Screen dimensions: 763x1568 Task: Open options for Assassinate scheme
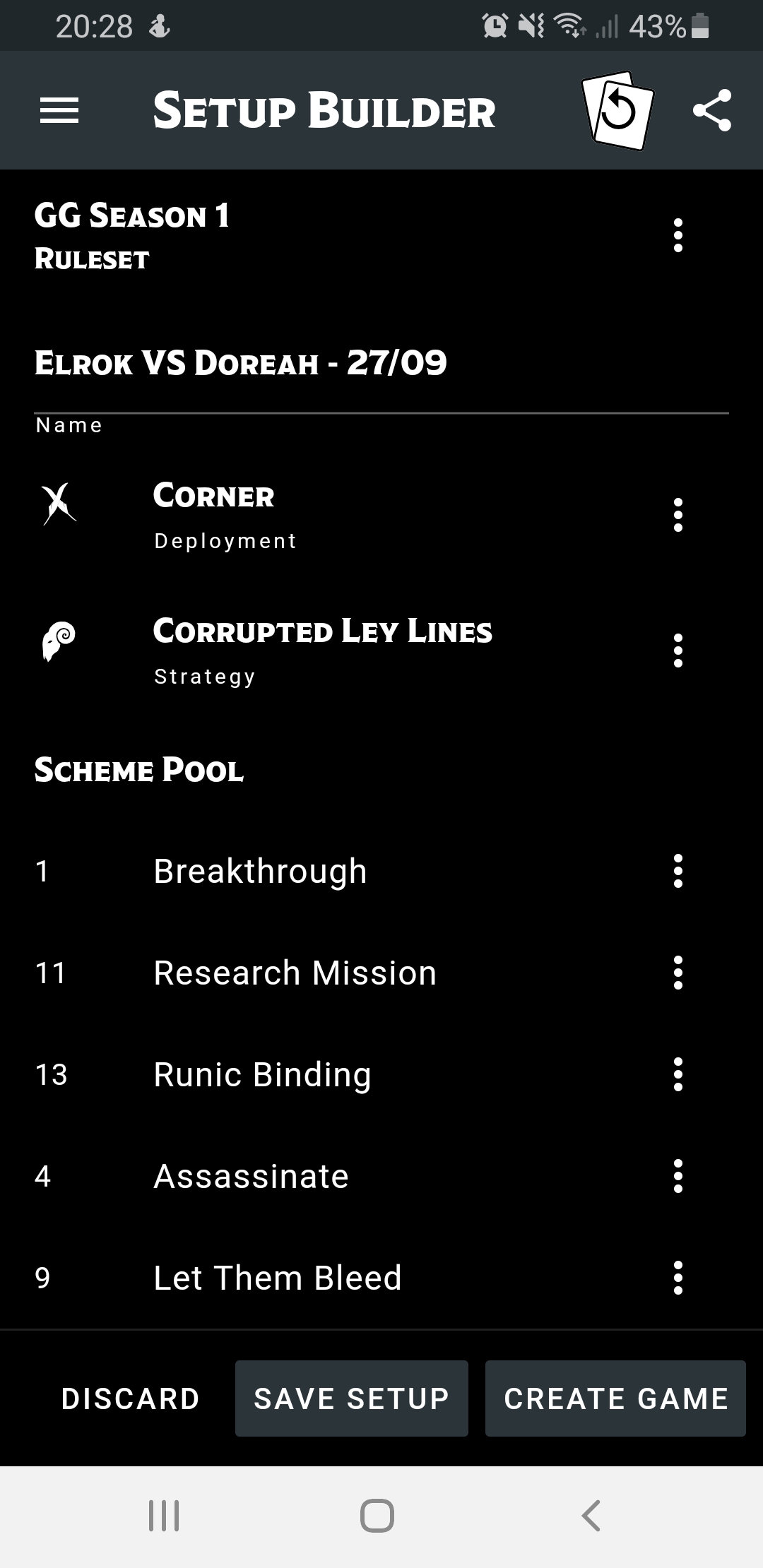point(678,1176)
